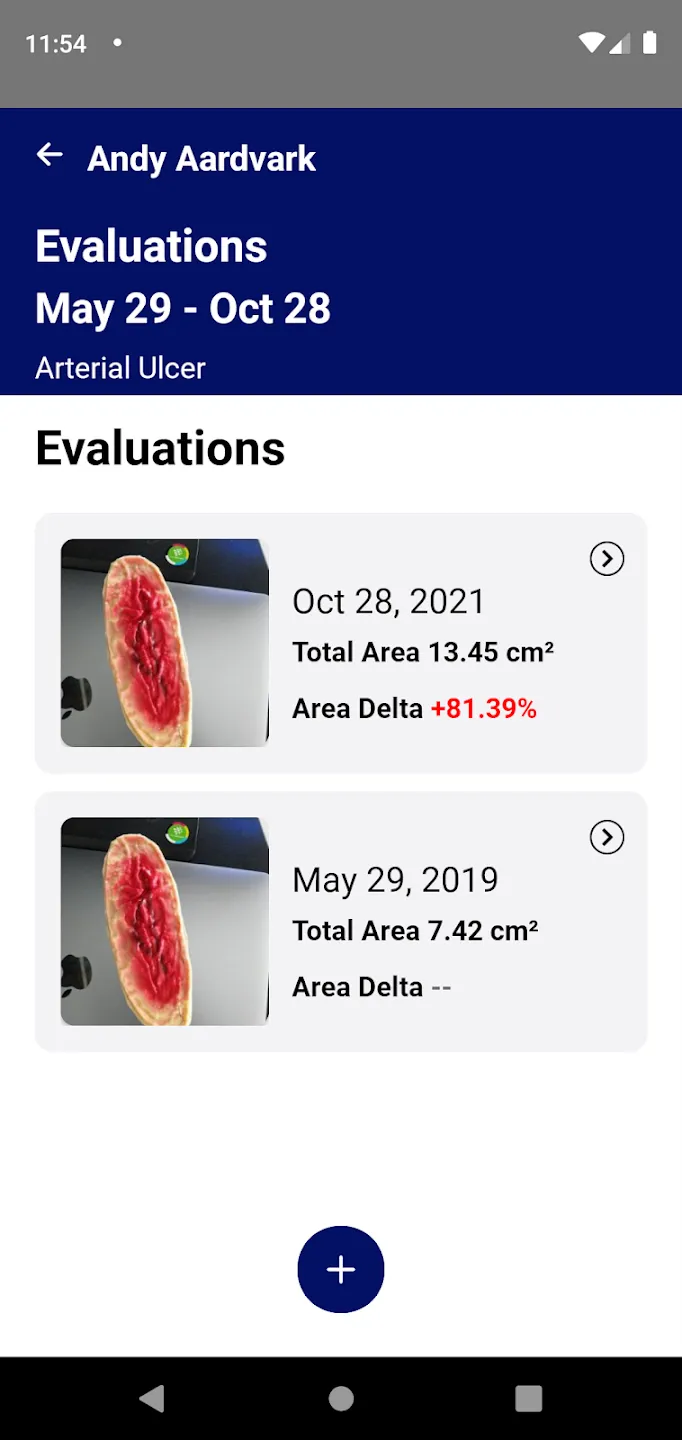682x1440 pixels.
Task: View the May 29, 2019 wound photo
Action: click(165, 922)
